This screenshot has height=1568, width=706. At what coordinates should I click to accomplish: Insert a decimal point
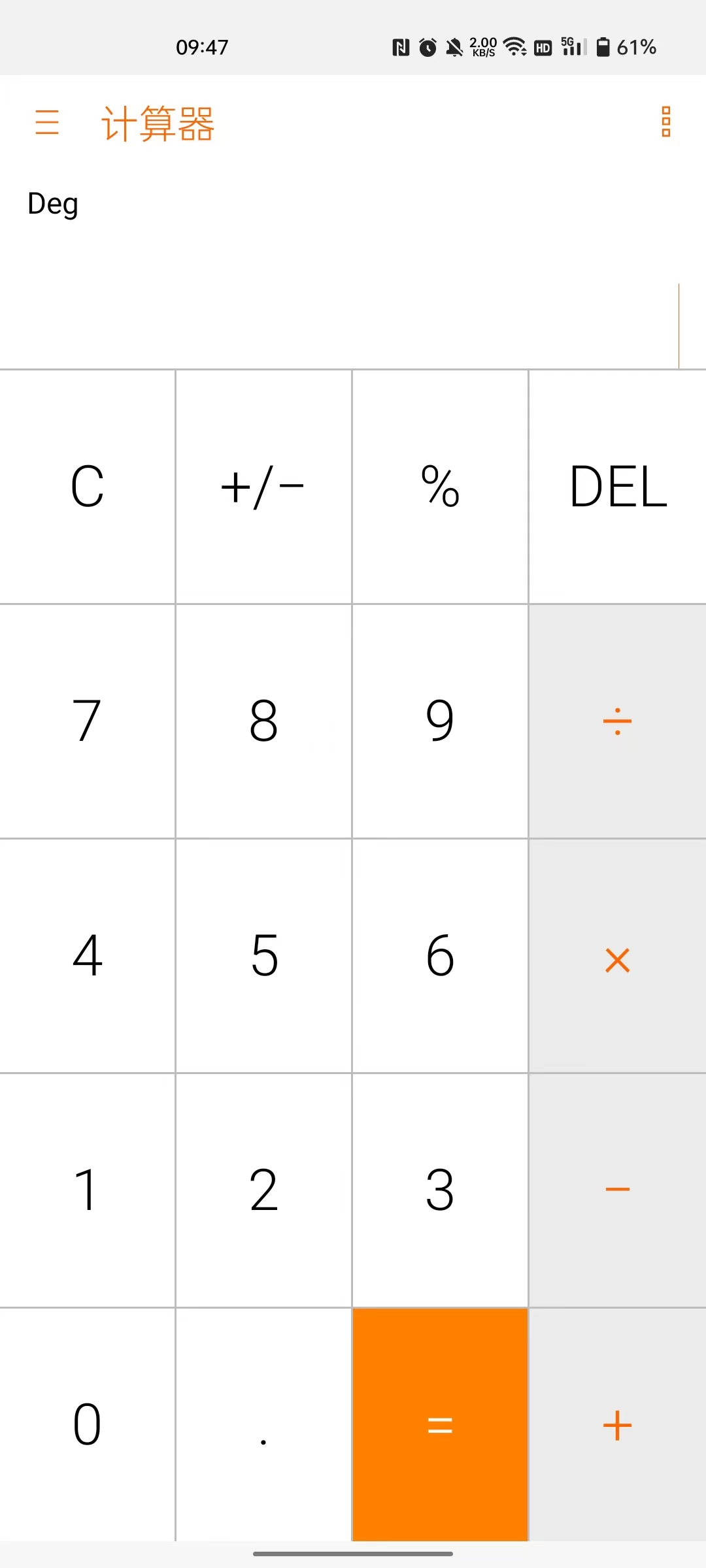click(263, 1424)
